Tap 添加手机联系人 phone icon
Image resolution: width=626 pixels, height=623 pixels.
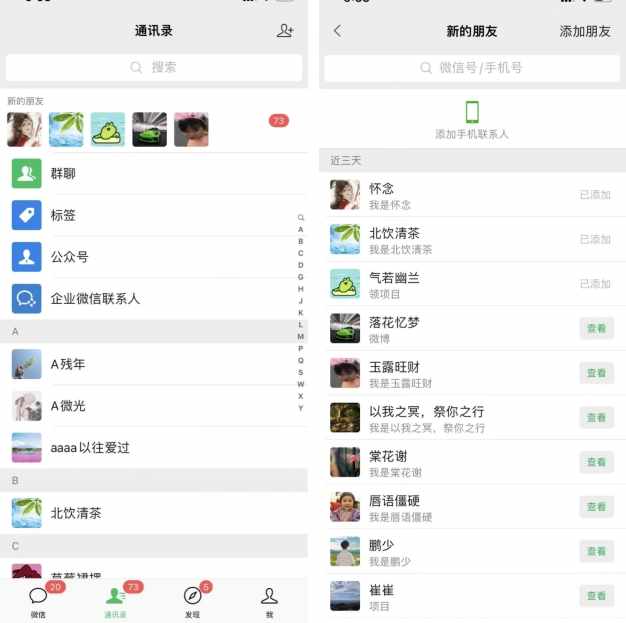(x=472, y=113)
